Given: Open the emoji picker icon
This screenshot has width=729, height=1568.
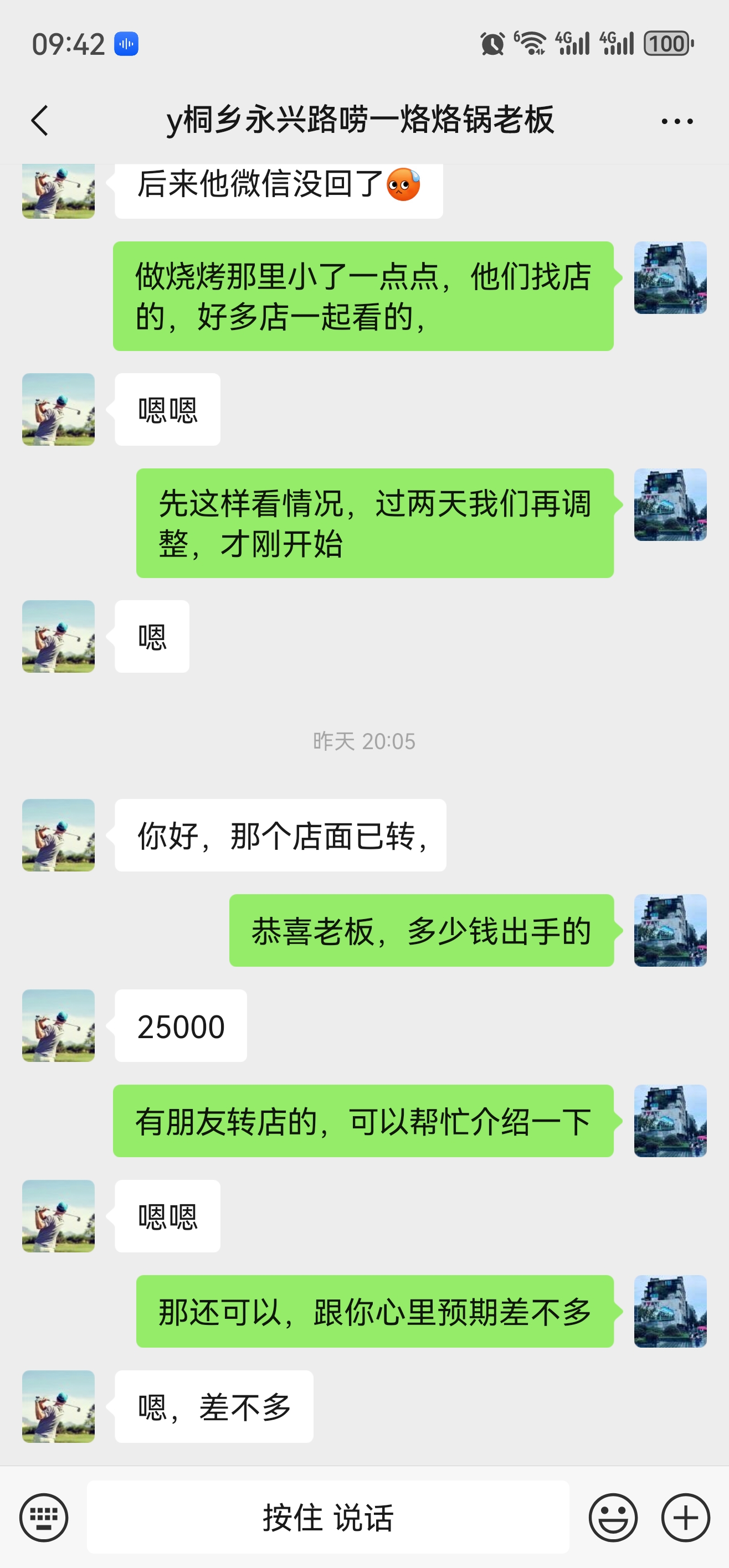Looking at the screenshot, I should tap(614, 1517).
